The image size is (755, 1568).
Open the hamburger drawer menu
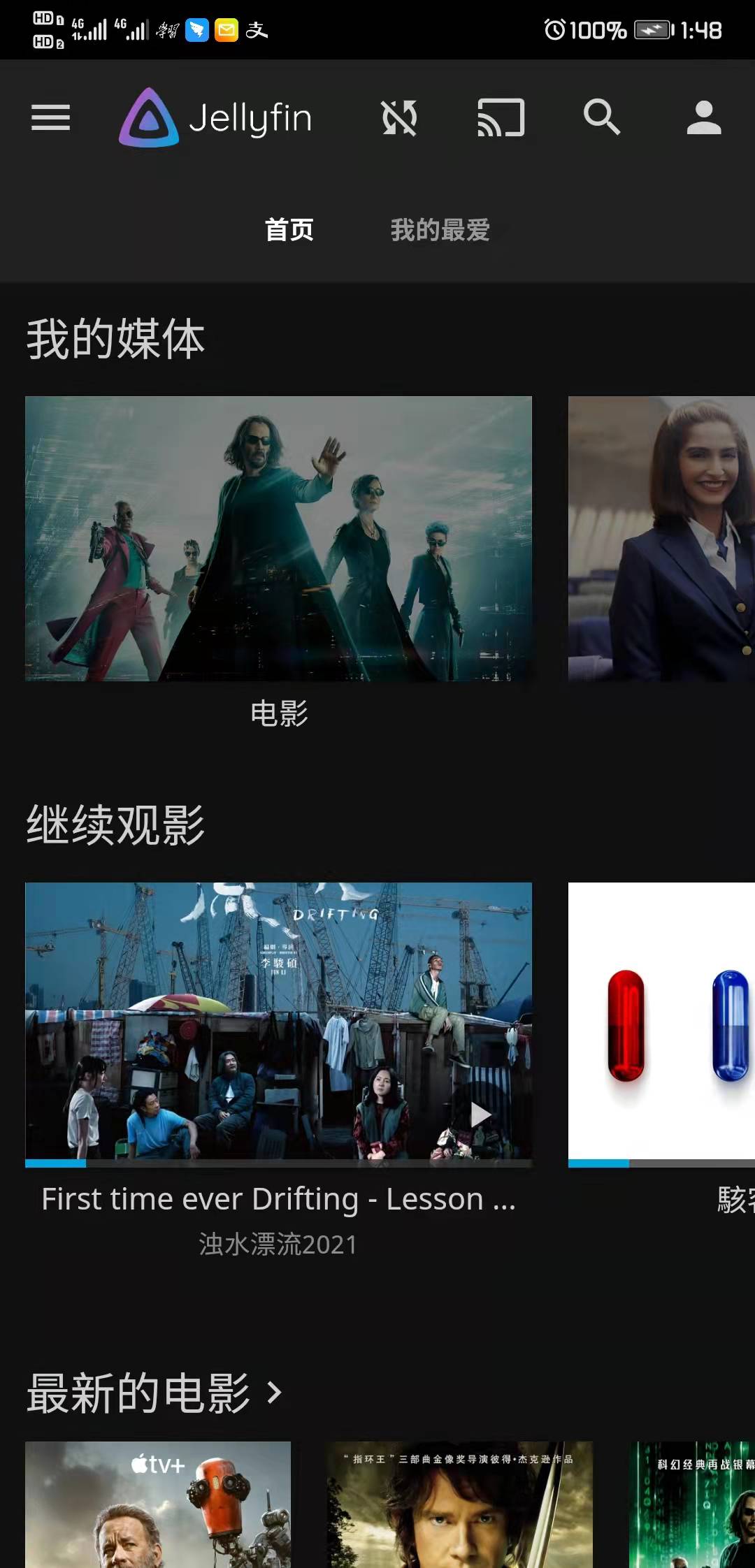tap(50, 117)
